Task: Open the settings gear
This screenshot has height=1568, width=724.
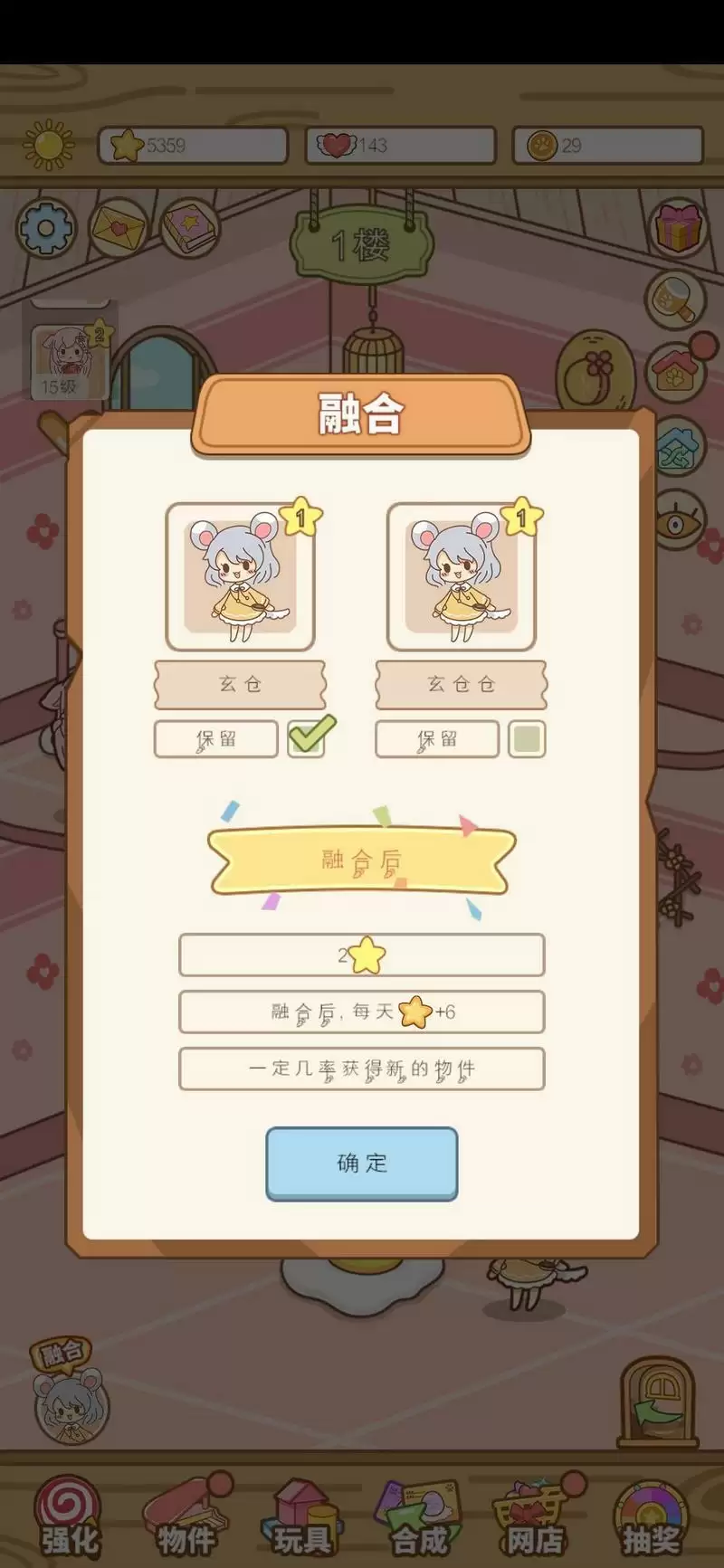Action: click(x=45, y=228)
